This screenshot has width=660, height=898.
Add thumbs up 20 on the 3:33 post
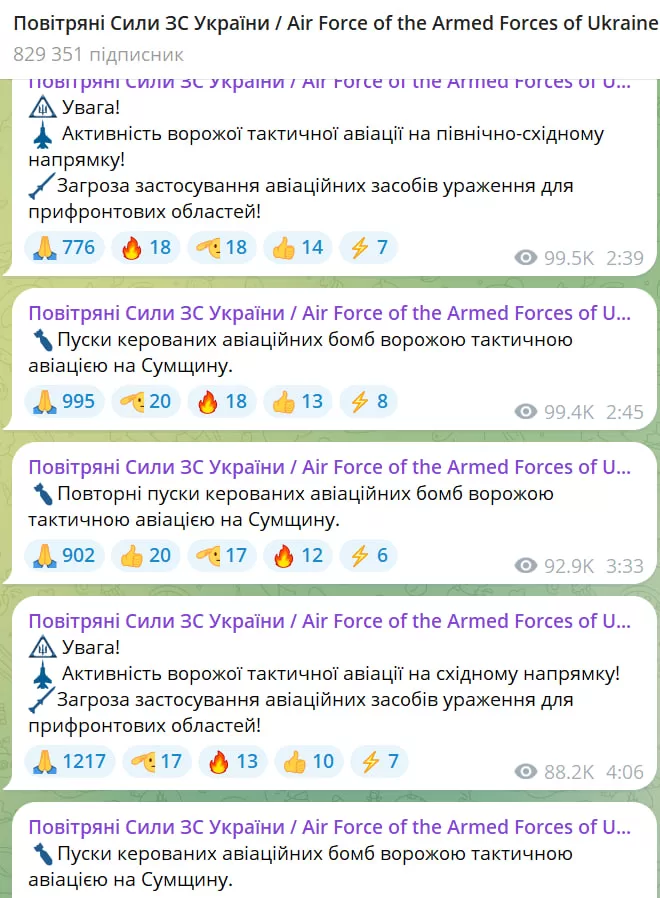(x=146, y=555)
